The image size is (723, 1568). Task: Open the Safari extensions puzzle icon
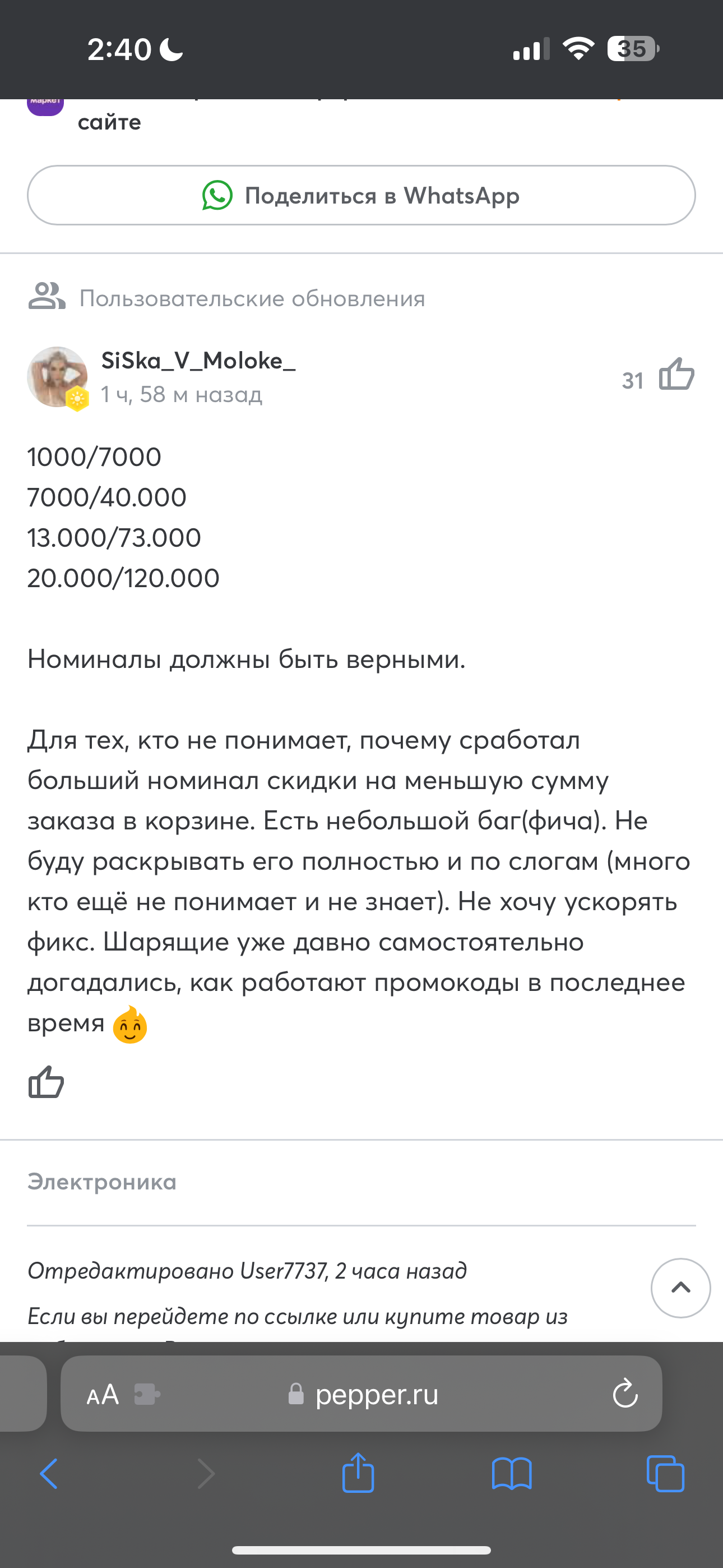[147, 1393]
